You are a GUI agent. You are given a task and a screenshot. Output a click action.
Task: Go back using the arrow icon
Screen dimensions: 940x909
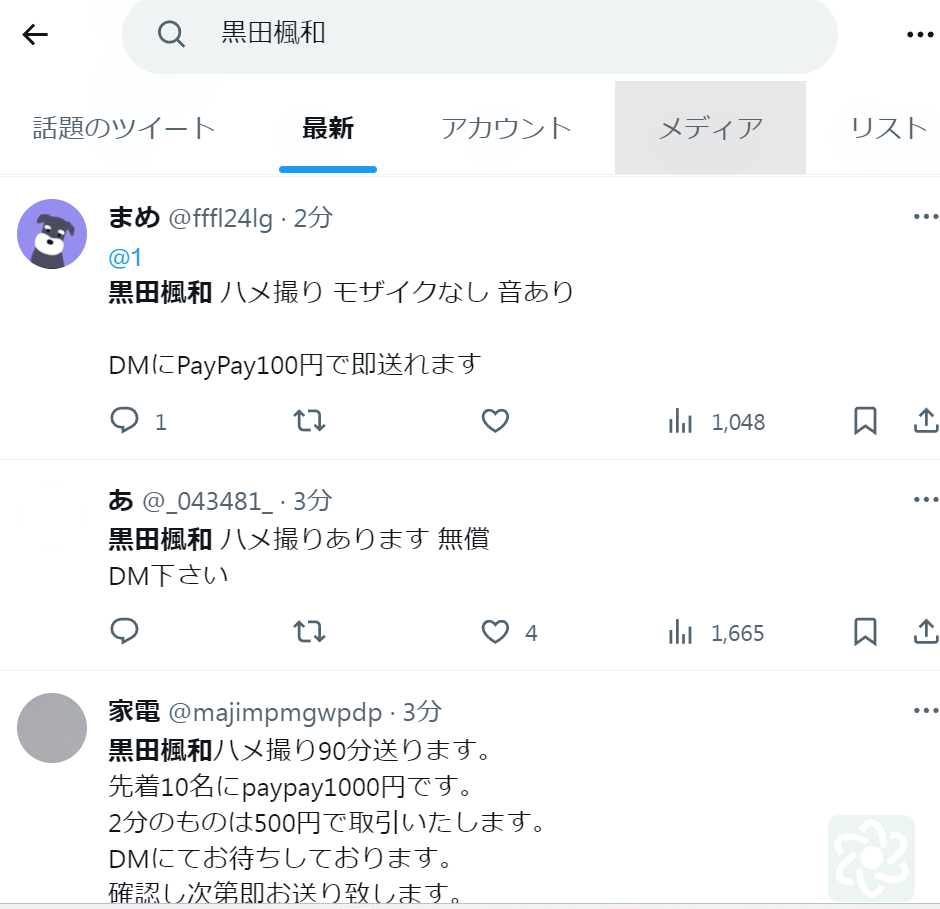(x=35, y=34)
